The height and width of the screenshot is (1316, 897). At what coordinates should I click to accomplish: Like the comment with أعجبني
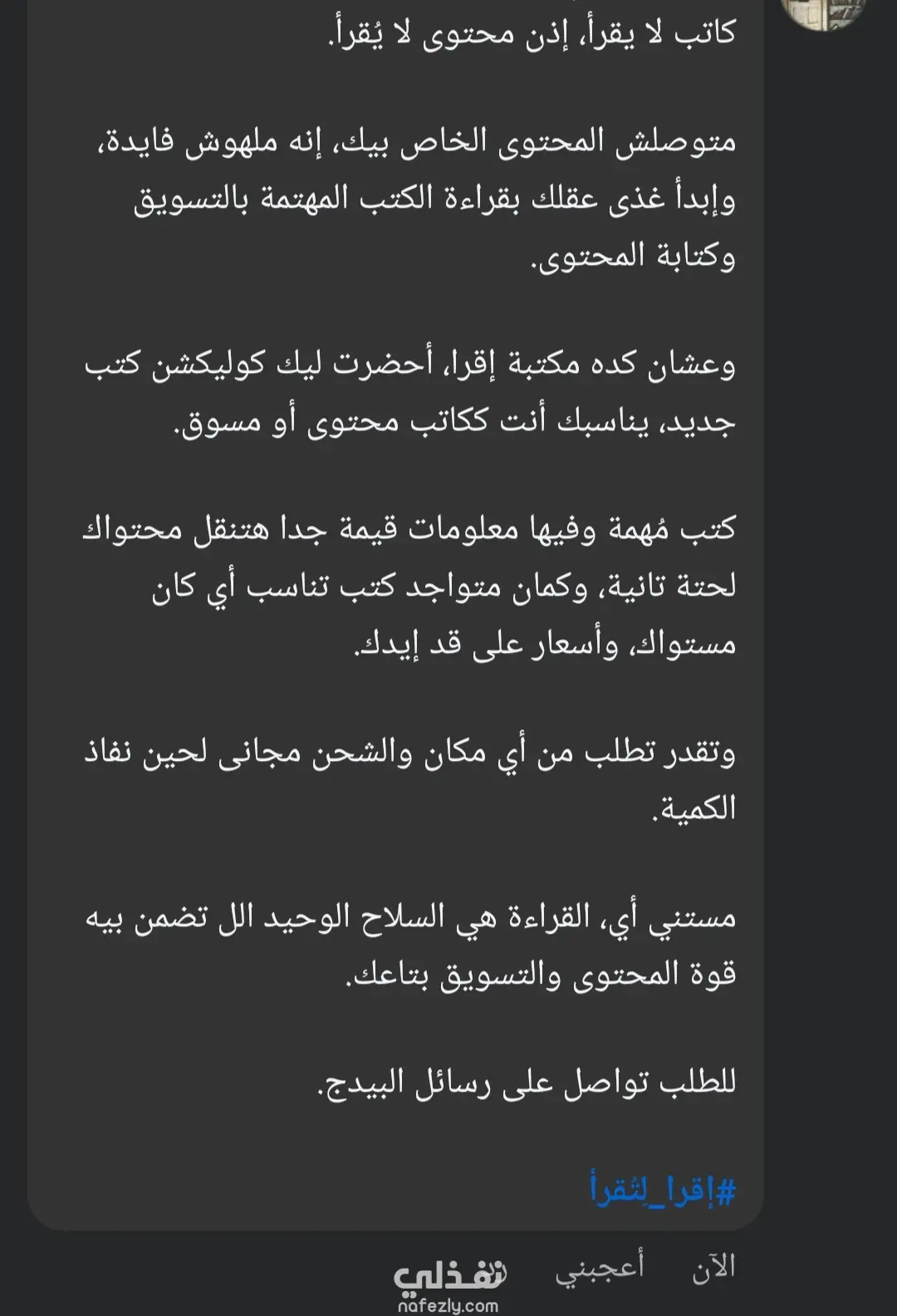click(600, 1267)
